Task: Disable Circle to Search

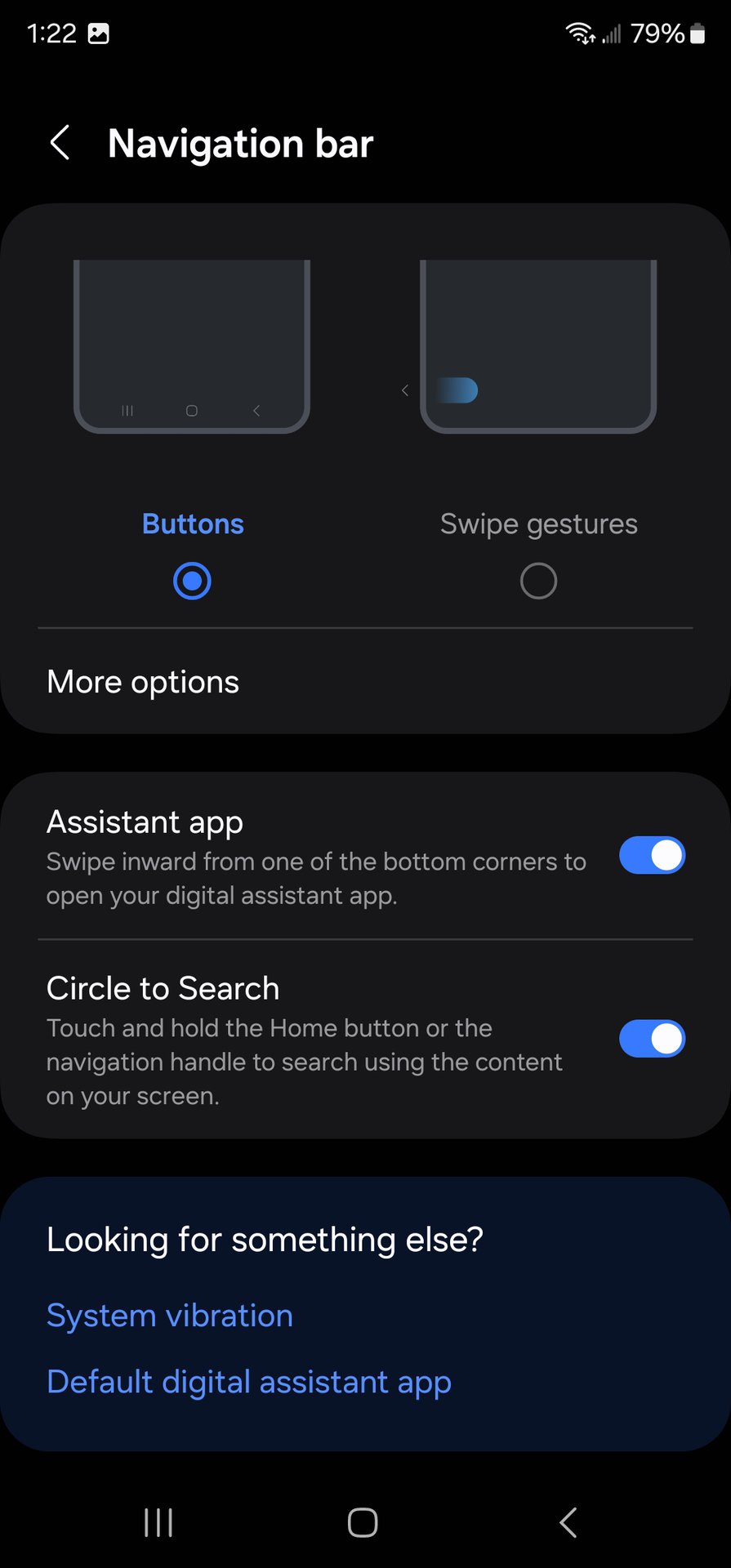Action: click(x=651, y=1039)
